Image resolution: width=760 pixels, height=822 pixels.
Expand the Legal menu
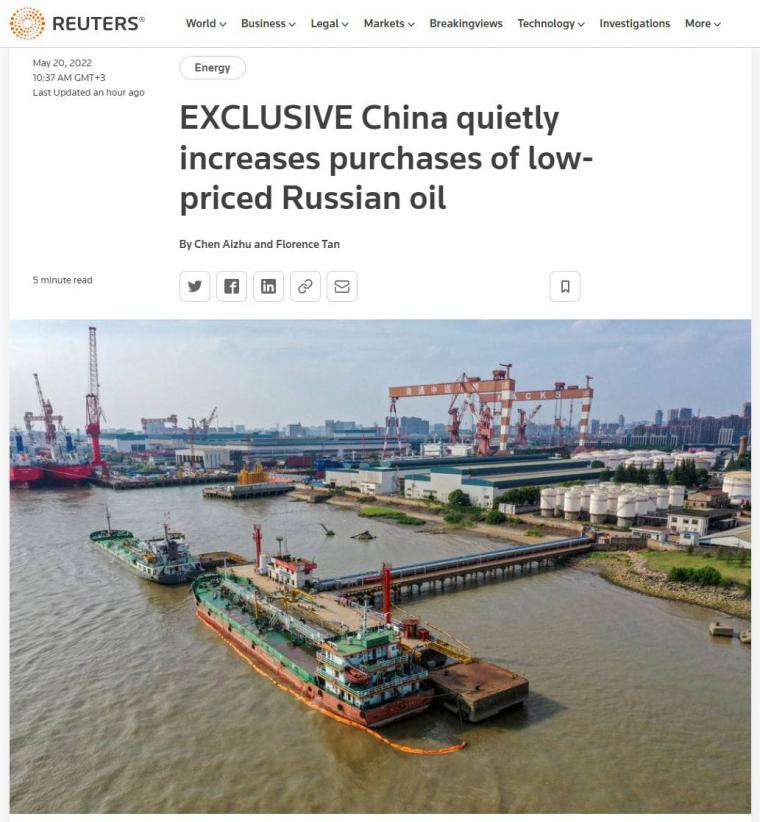point(329,24)
